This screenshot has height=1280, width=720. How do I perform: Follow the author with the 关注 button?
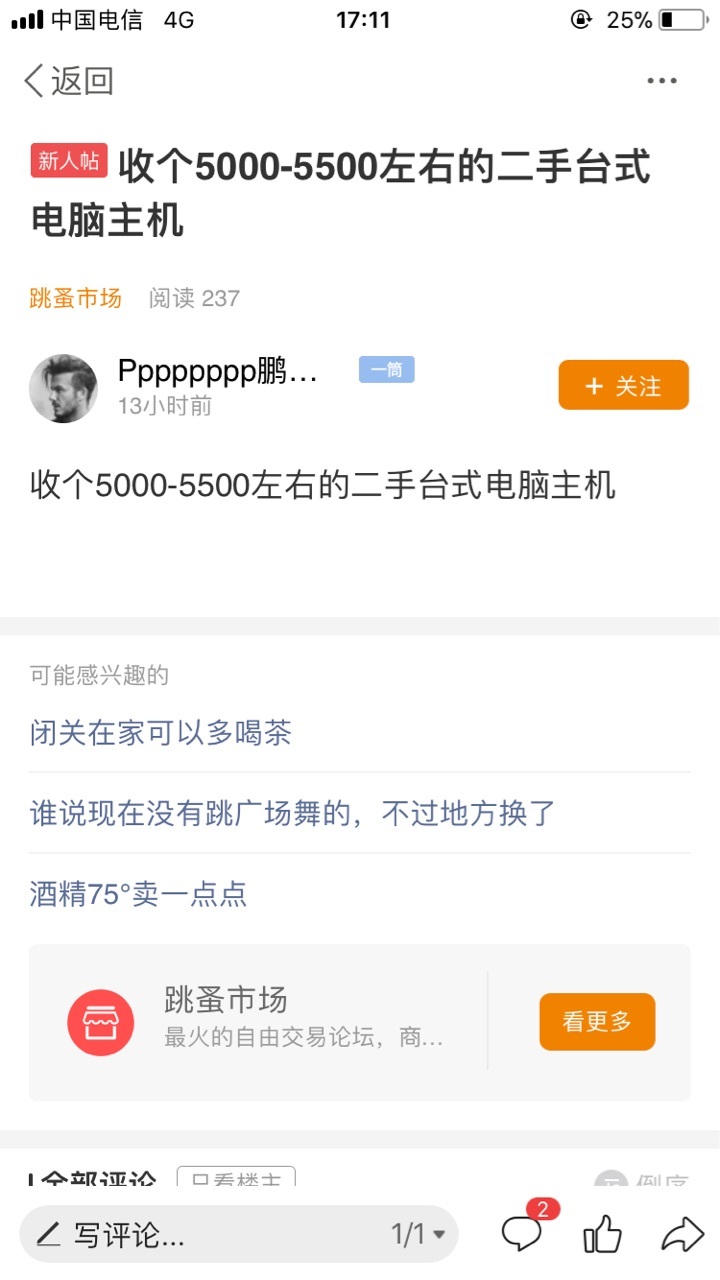[624, 385]
